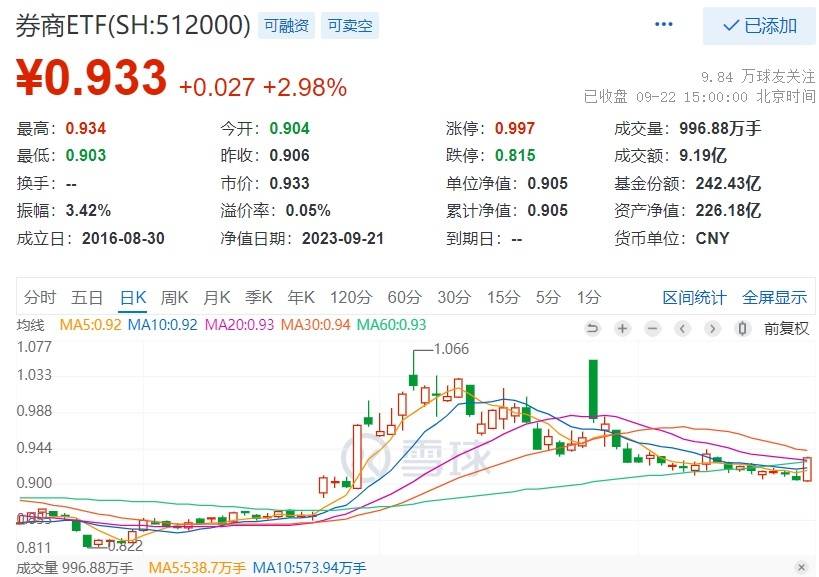Switch to the 分时 chart tab
Screen dimensions: 819x577
pos(41,297)
